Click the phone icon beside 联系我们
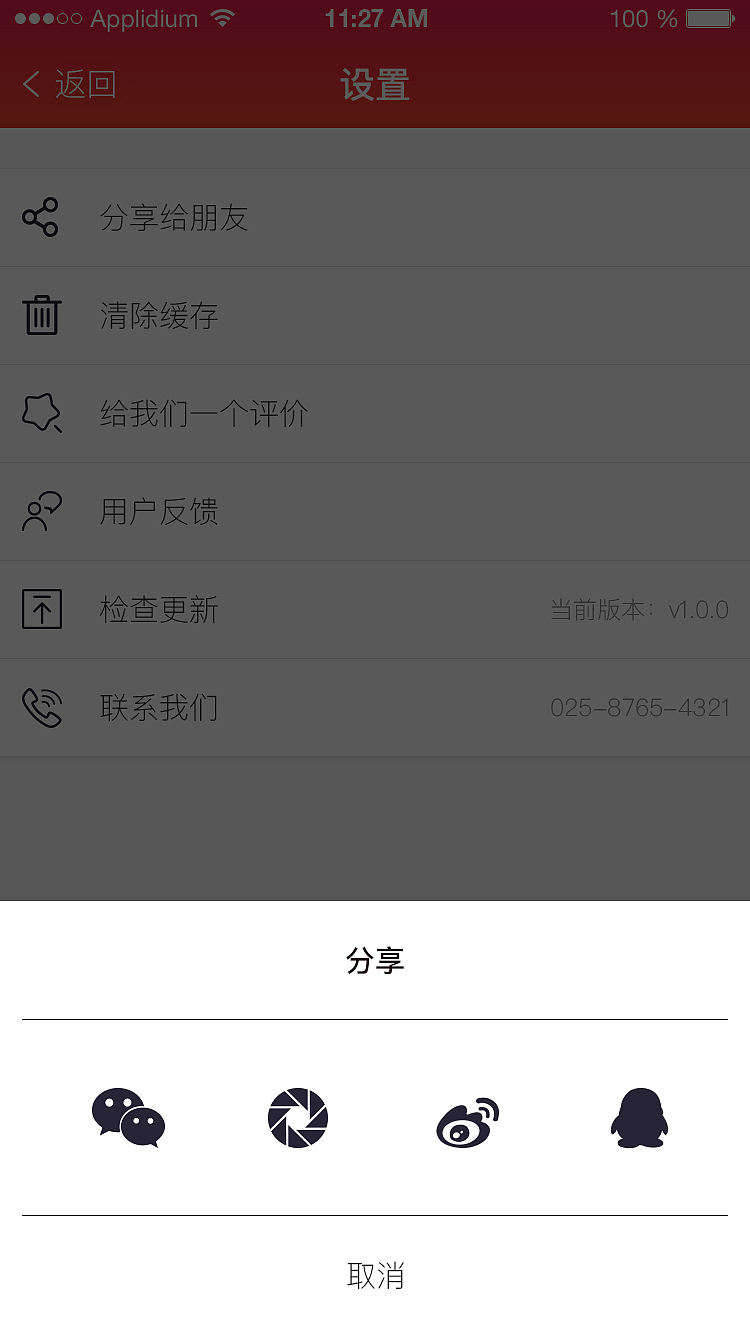The height and width of the screenshot is (1334, 750). pos(41,706)
